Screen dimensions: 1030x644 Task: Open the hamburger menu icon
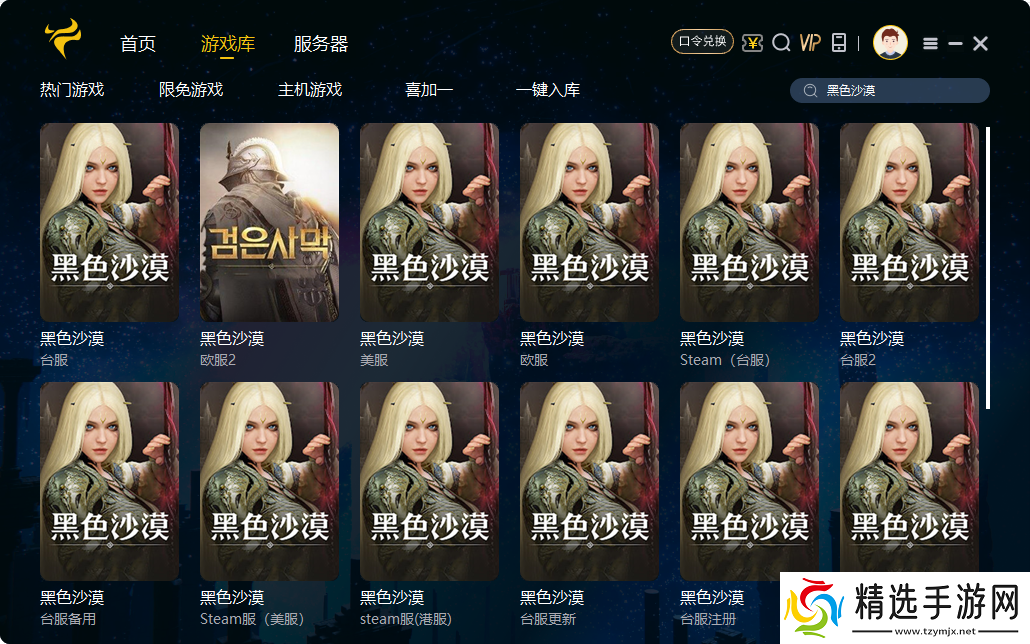(930, 43)
